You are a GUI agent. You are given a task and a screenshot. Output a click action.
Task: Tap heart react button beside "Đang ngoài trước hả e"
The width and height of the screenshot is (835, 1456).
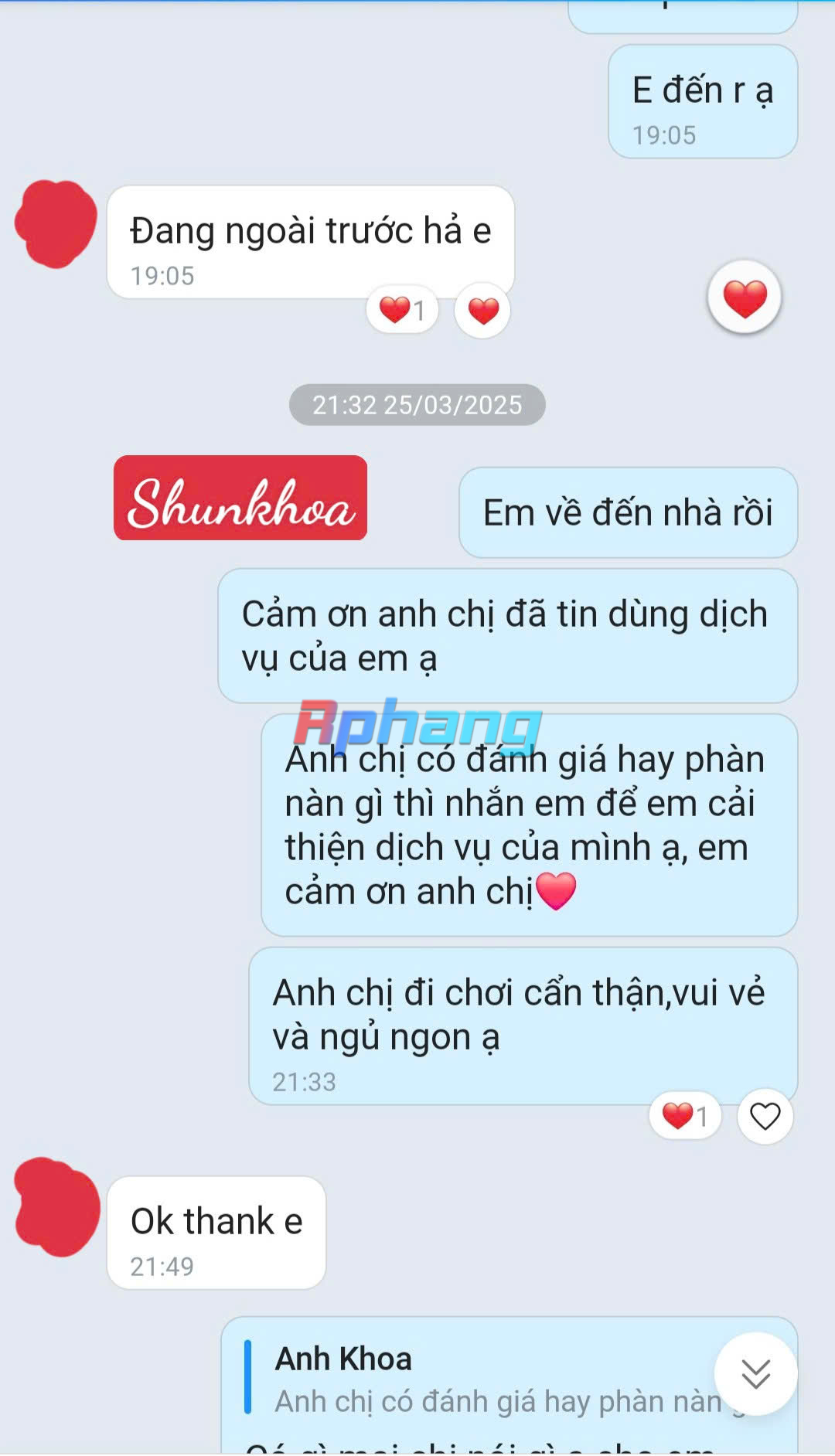[x=482, y=311]
